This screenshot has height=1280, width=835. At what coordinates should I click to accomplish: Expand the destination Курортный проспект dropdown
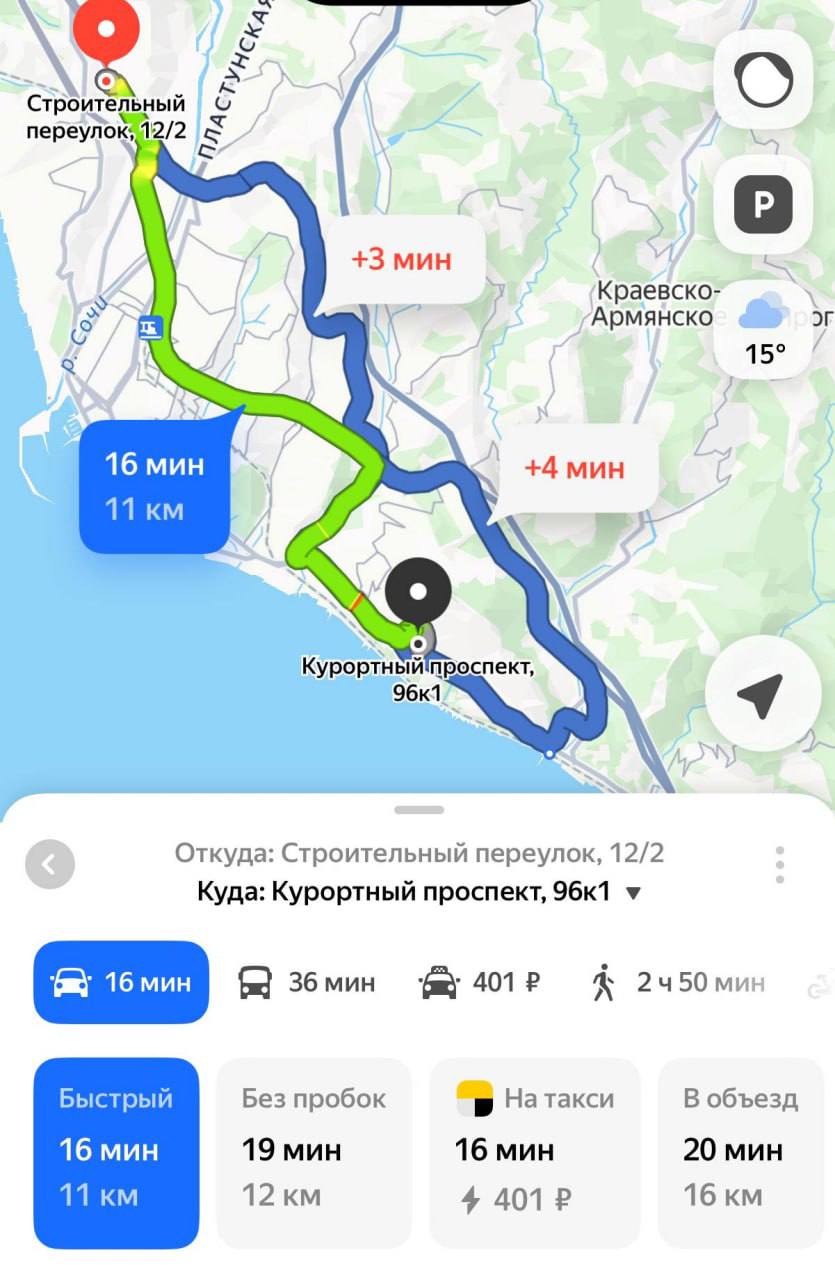click(632, 893)
